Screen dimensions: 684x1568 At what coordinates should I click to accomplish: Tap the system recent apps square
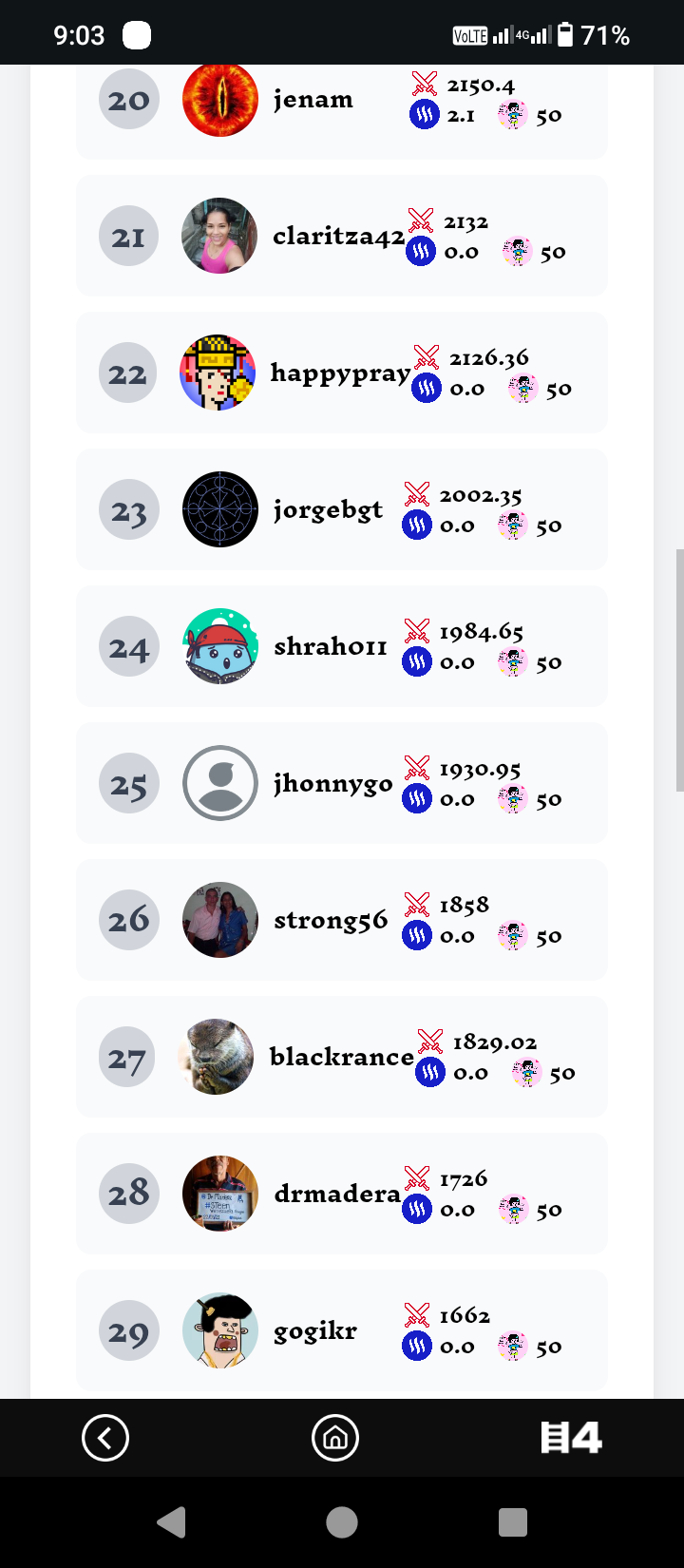tap(512, 1522)
